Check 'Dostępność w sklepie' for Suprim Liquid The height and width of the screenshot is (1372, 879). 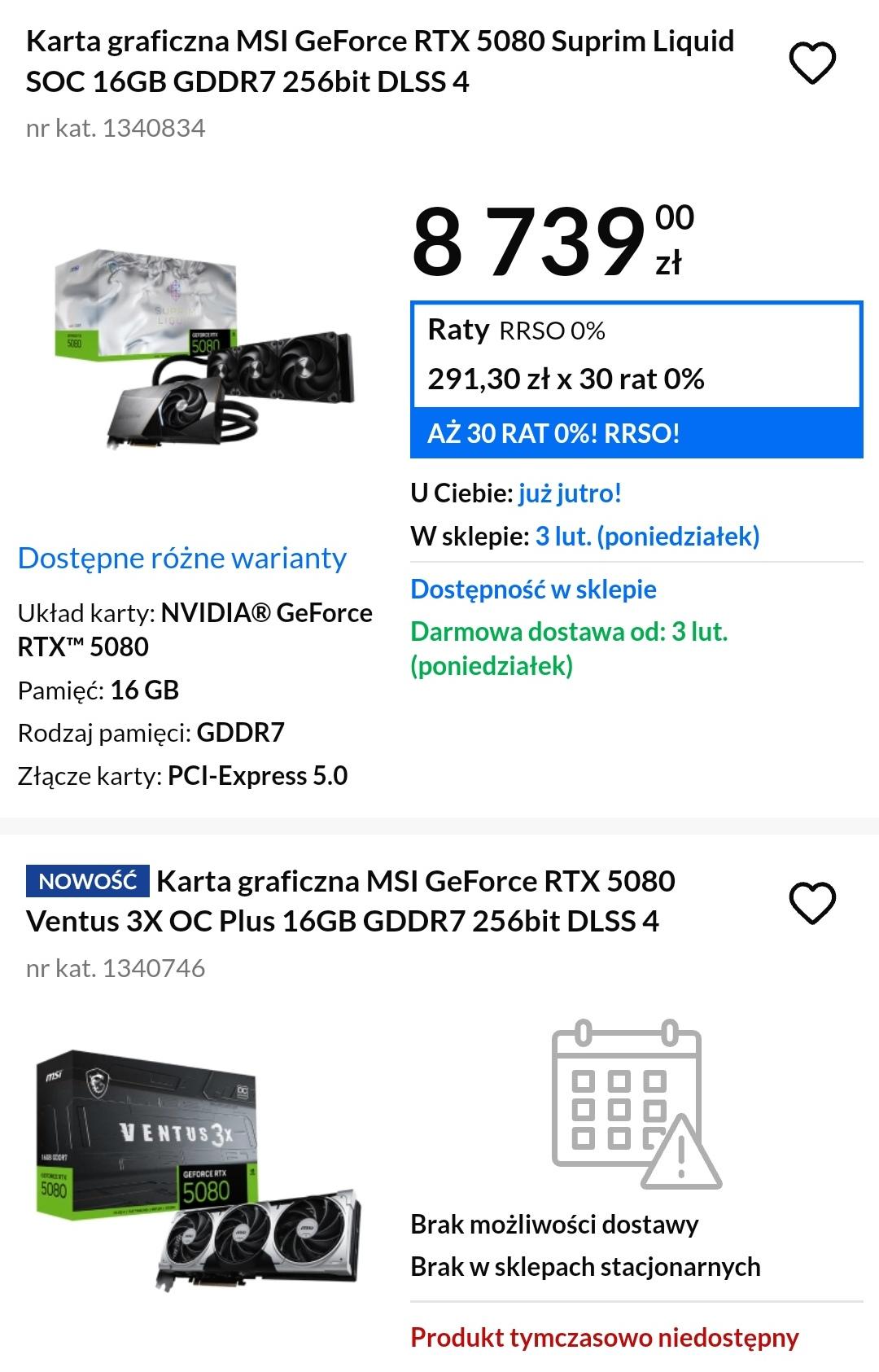(x=533, y=589)
